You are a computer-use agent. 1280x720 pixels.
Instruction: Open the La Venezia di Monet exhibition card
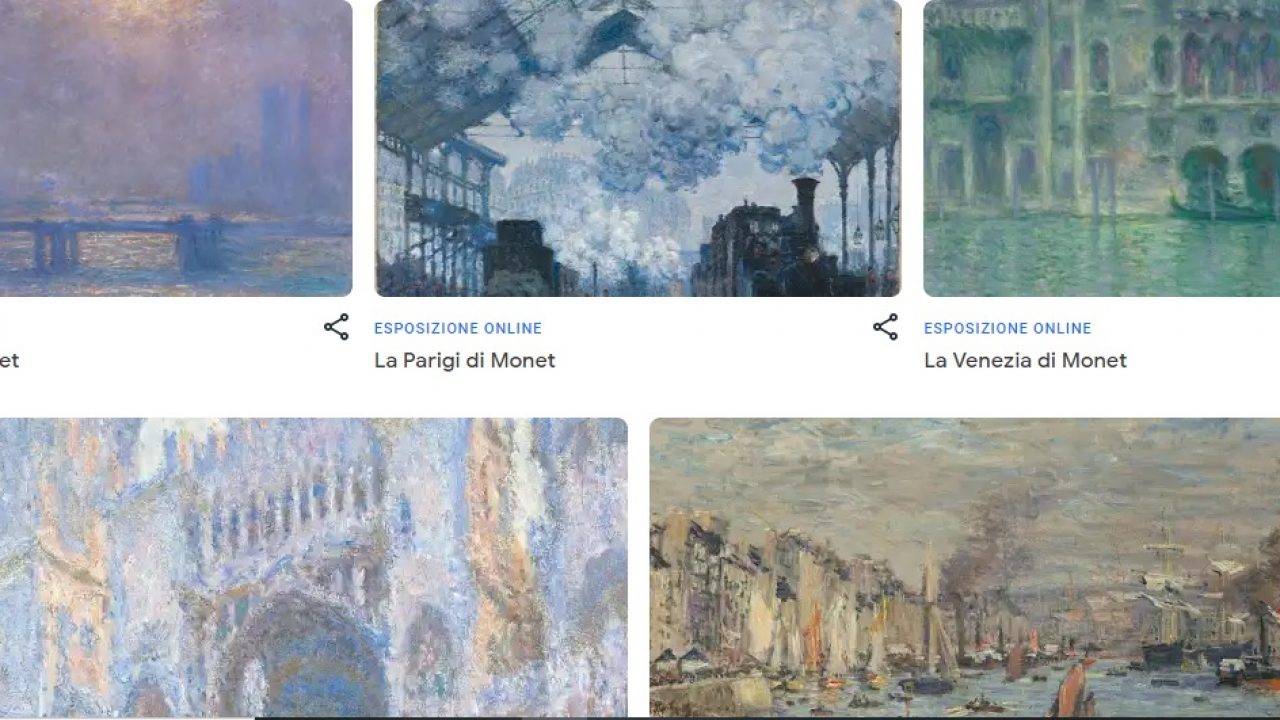pyautogui.click(x=1100, y=150)
